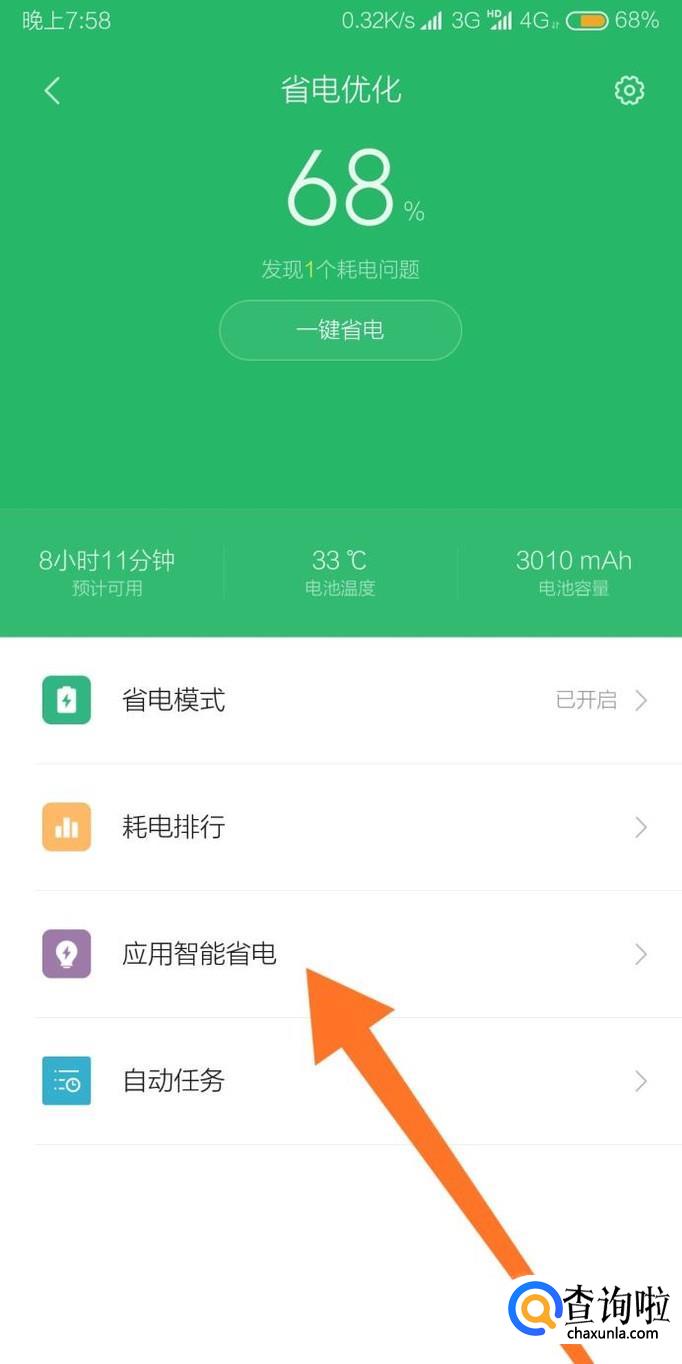Tap the 一键省电 button
This screenshot has width=682, height=1364.
click(340, 329)
